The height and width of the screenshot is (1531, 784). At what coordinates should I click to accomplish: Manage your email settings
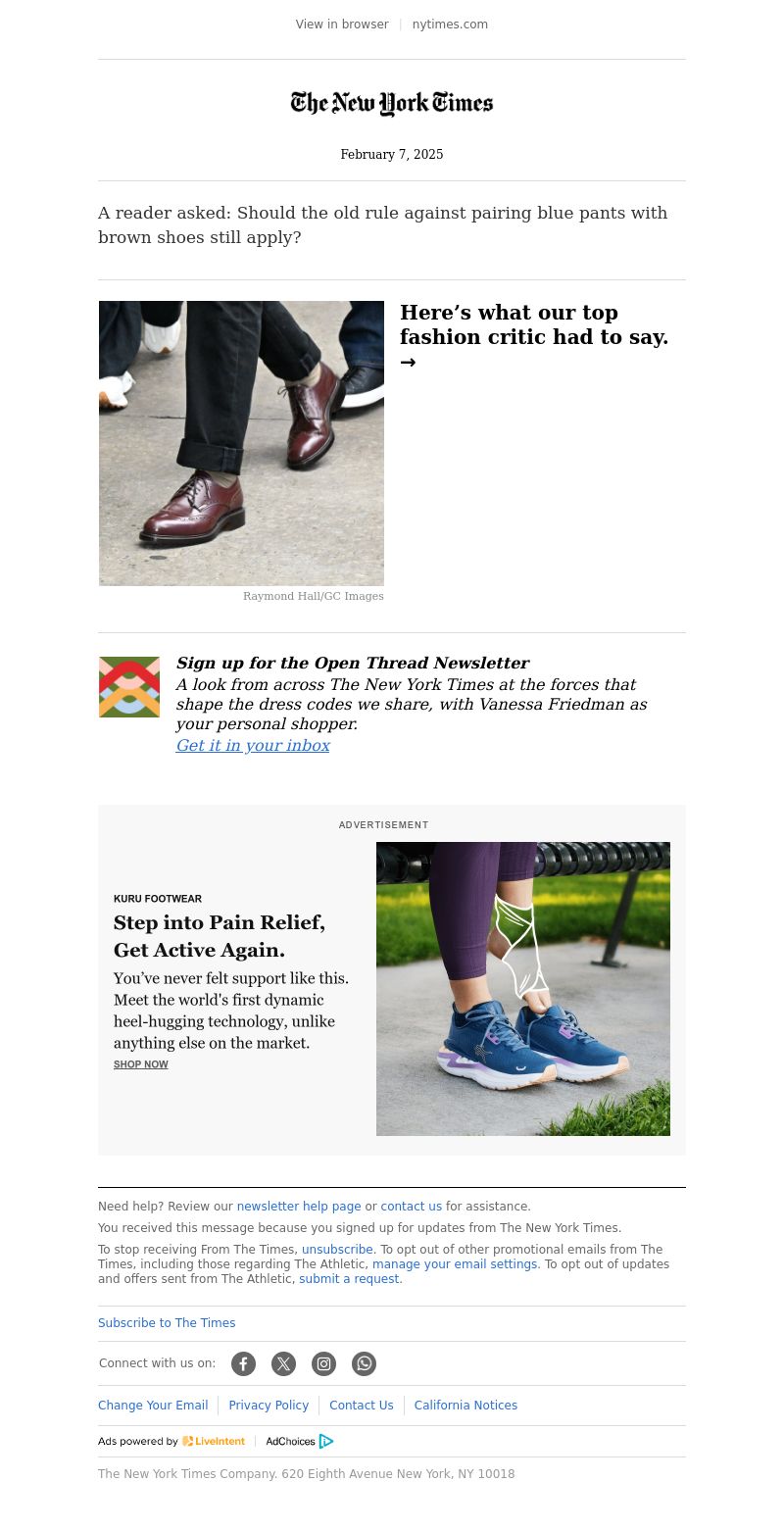[x=455, y=1264]
